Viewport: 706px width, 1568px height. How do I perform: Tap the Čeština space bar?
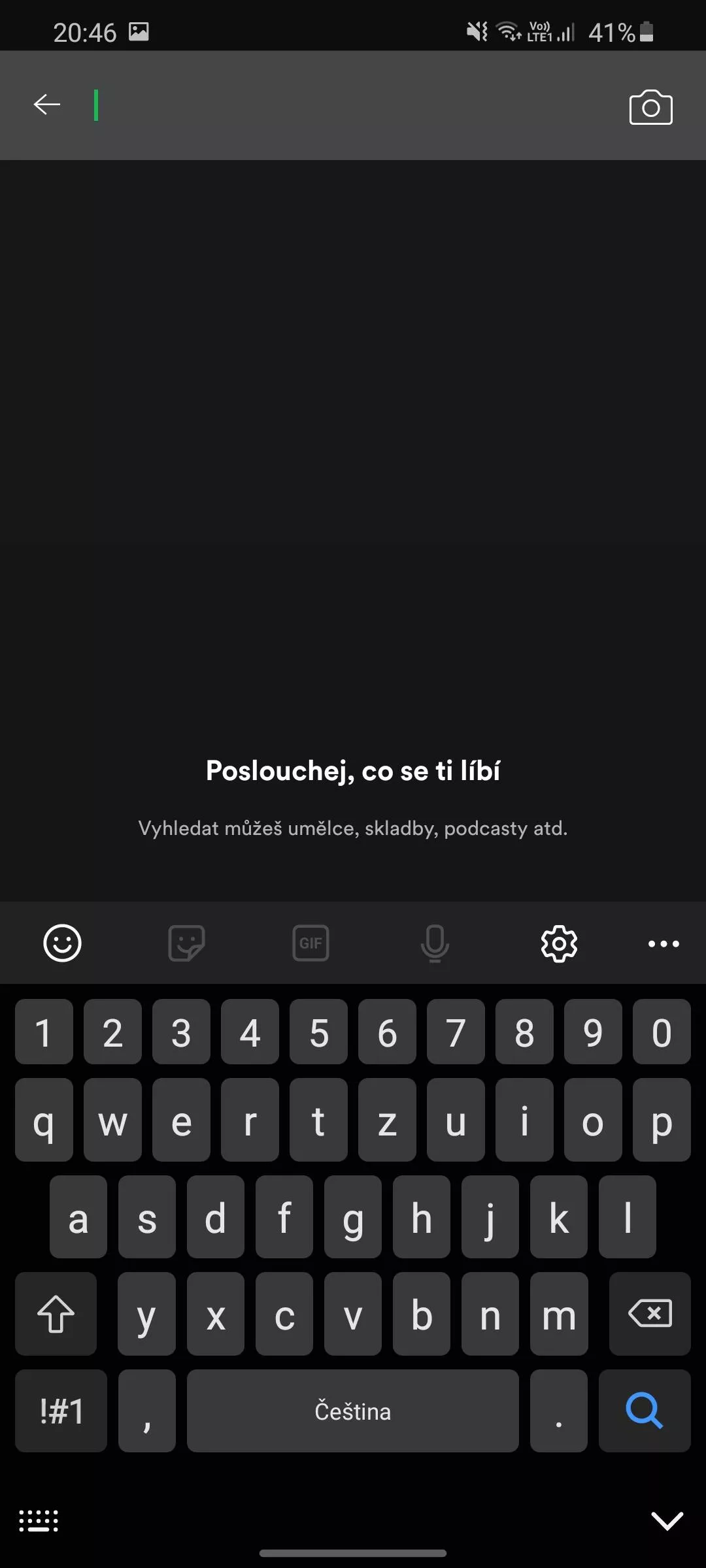click(x=353, y=1411)
